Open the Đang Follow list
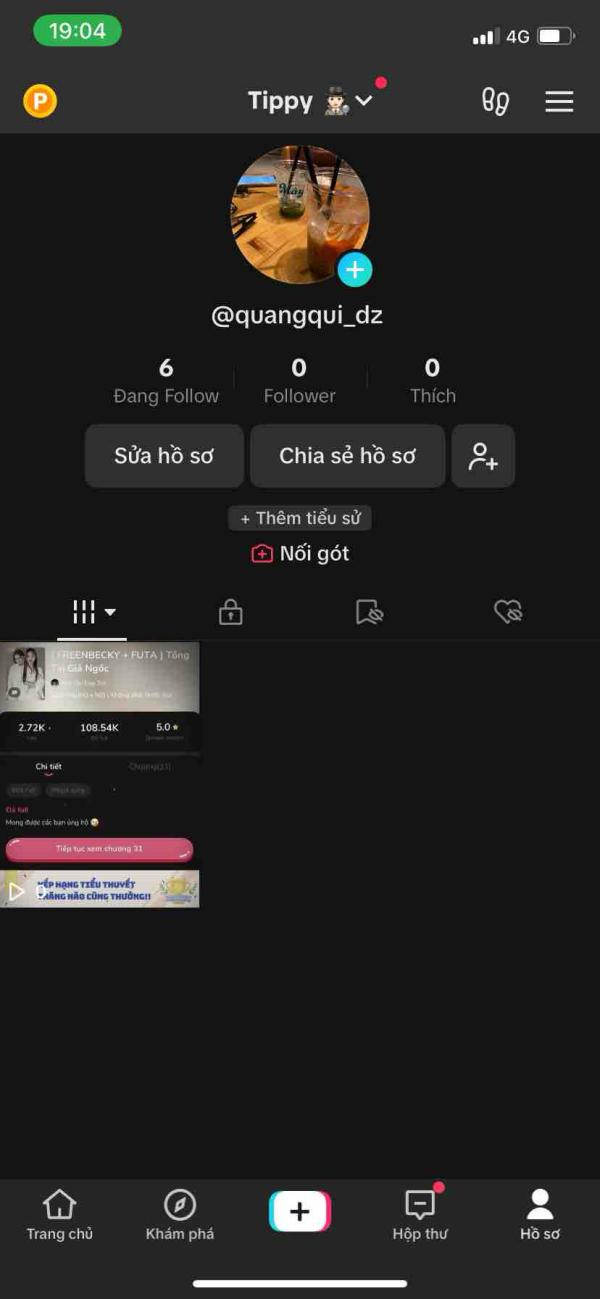Image resolution: width=600 pixels, height=1299 pixels. (x=166, y=382)
